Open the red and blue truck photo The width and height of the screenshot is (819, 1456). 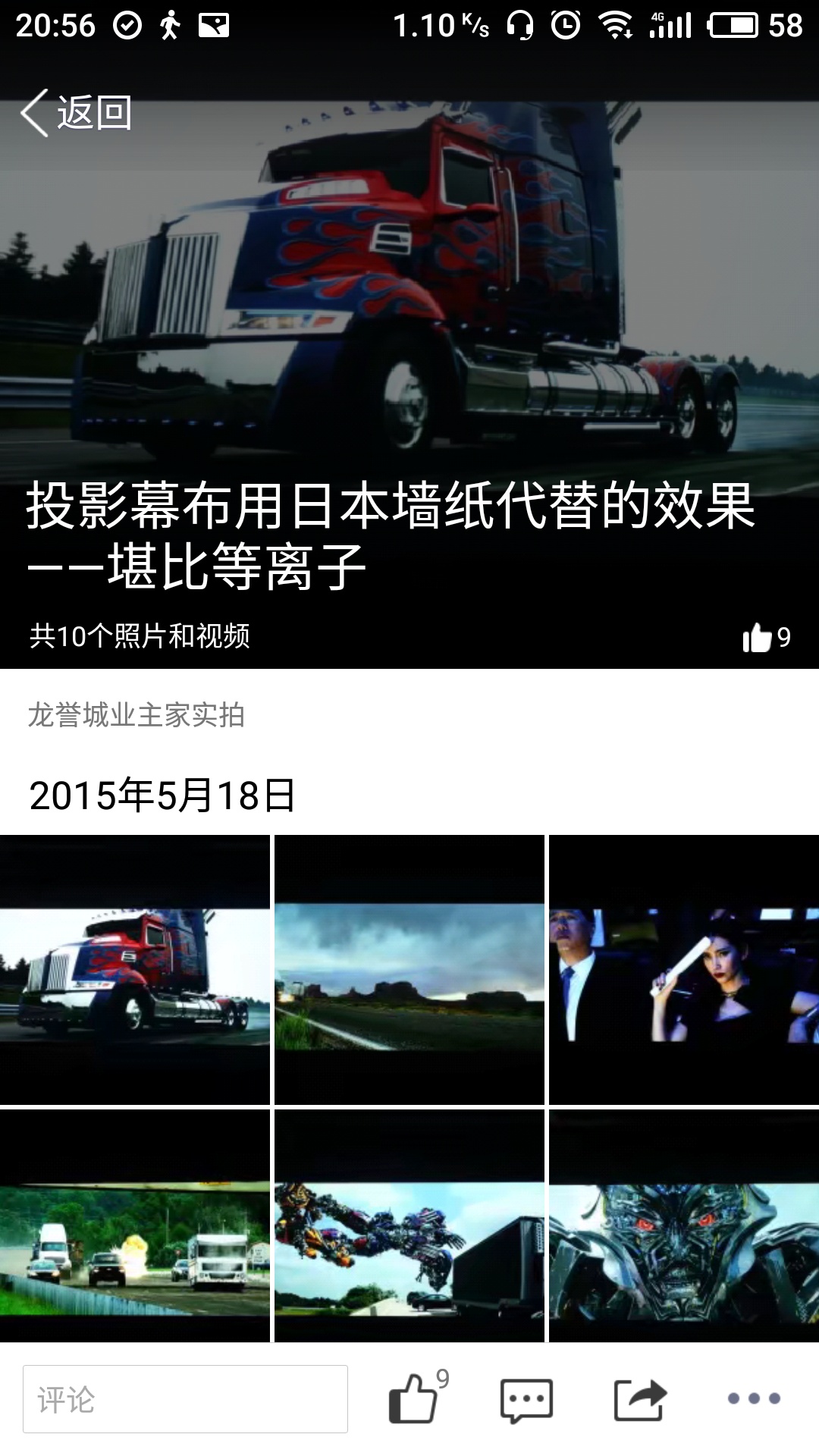tap(135, 970)
